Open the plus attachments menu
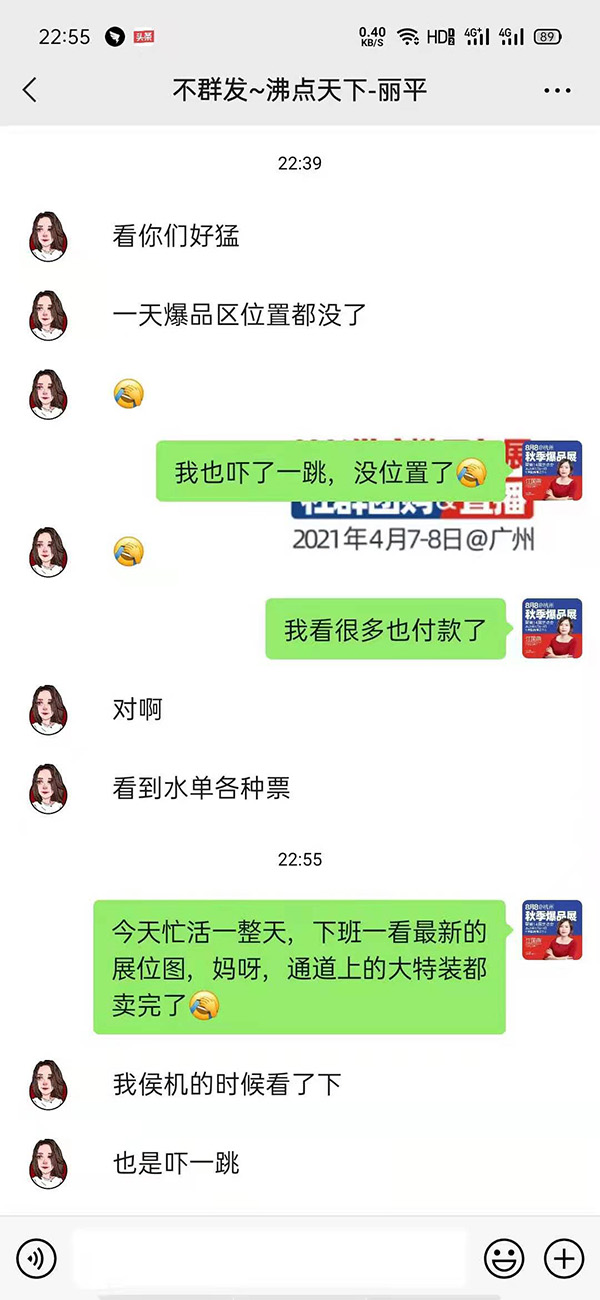 563,1257
